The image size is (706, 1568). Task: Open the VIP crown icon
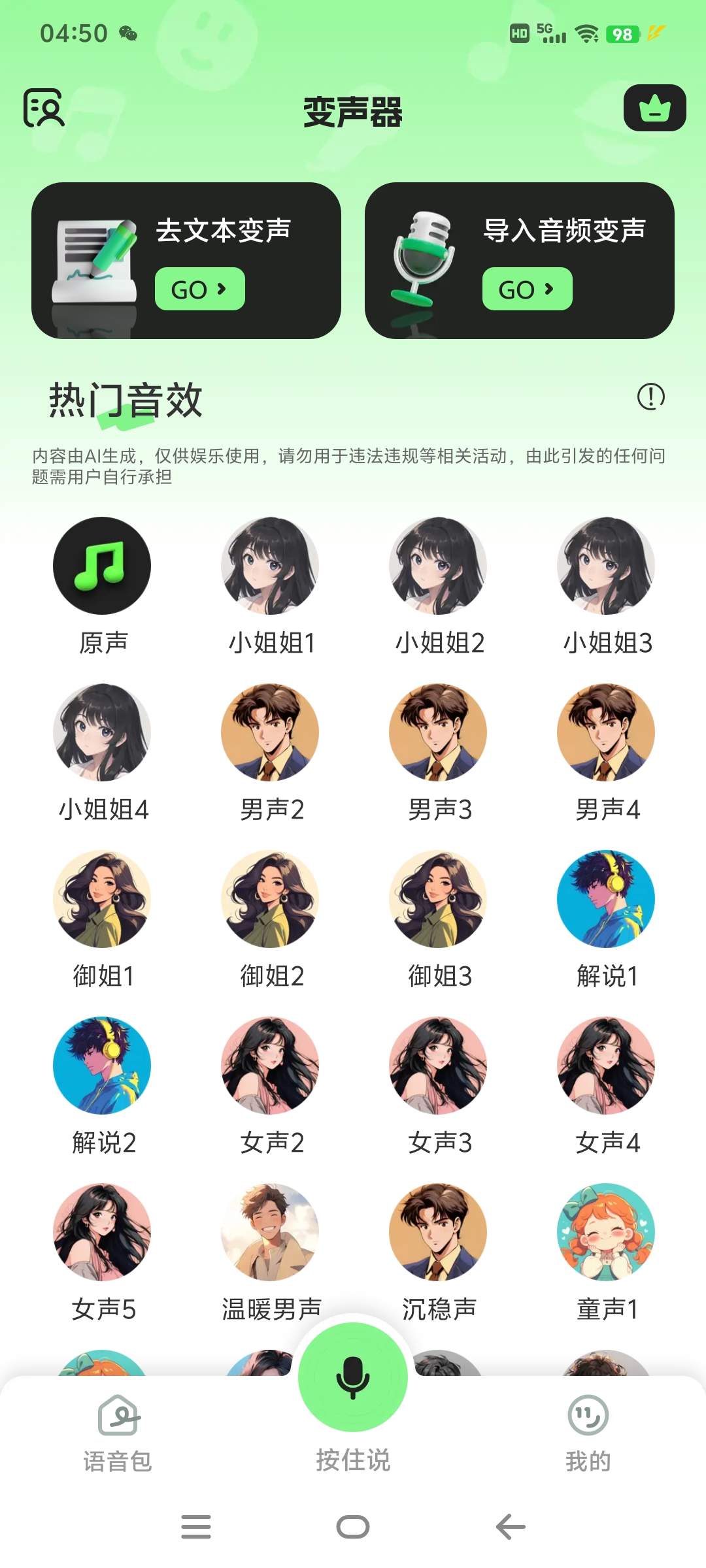coord(656,108)
